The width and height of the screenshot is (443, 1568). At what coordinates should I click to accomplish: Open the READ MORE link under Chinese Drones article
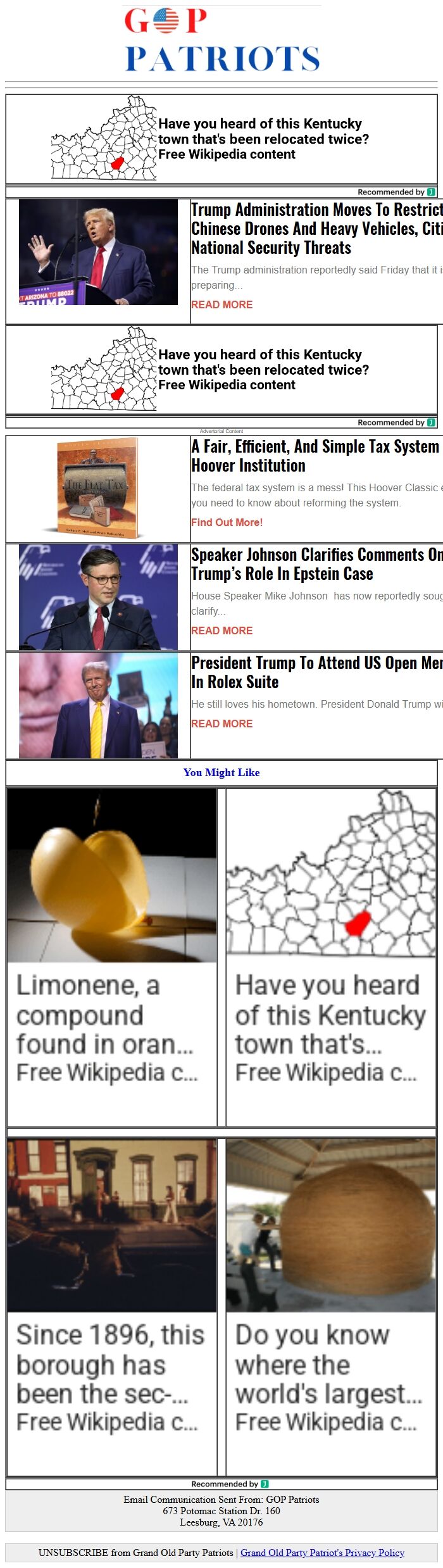coord(221,304)
